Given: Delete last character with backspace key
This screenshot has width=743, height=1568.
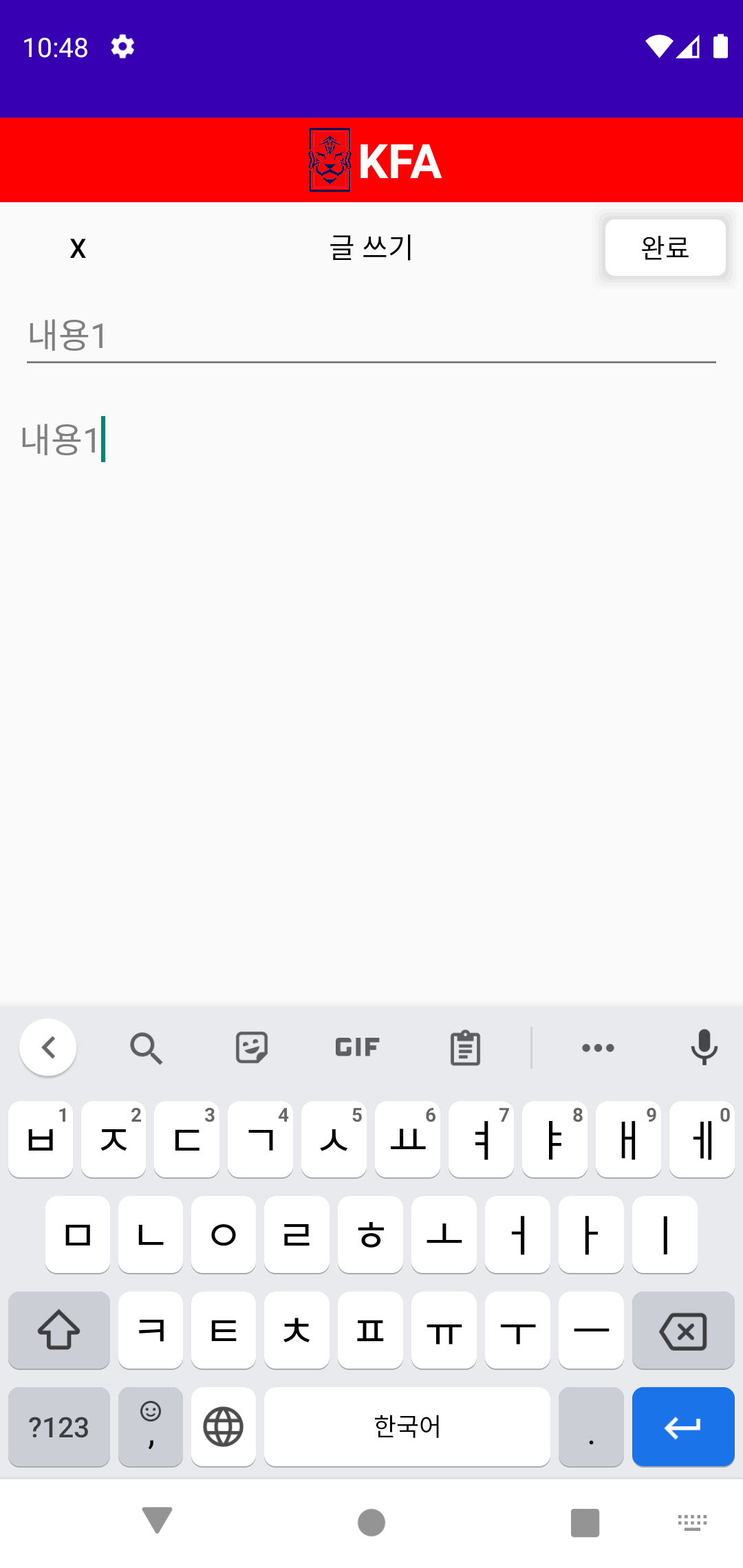Looking at the screenshot, I should click(x=682, y=1331).
